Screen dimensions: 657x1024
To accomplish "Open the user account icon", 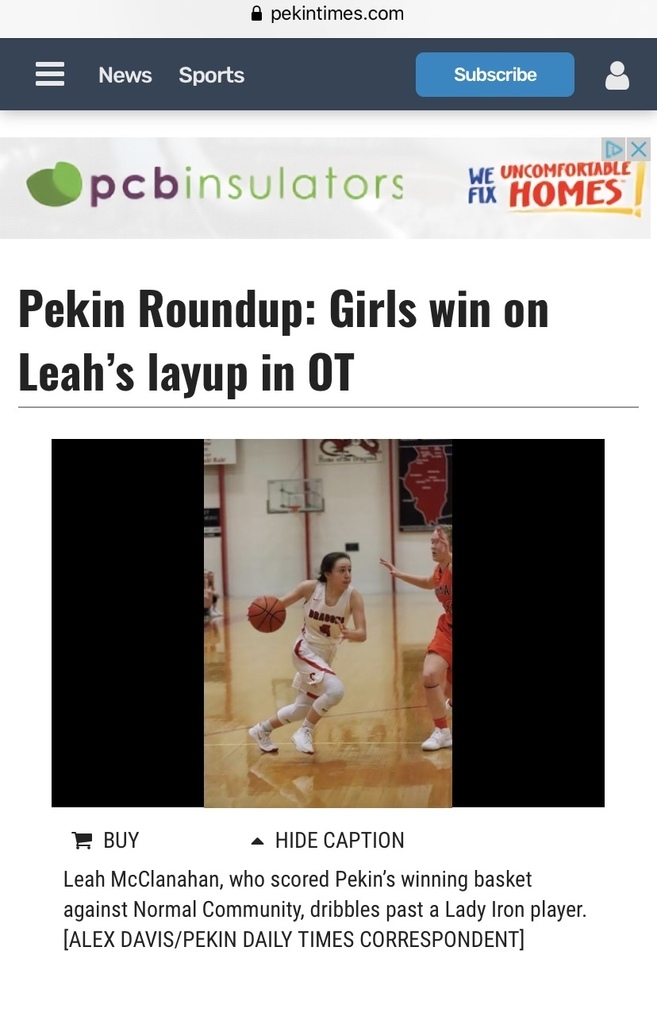I will click(617, 75).
